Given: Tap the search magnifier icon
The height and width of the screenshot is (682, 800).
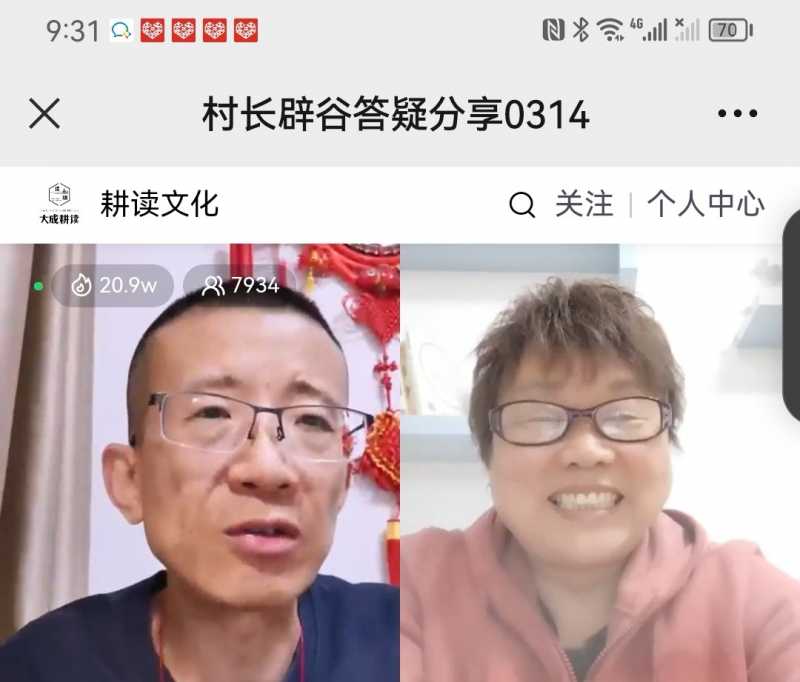Looking at the screenshot, I should tap(522, 205).
